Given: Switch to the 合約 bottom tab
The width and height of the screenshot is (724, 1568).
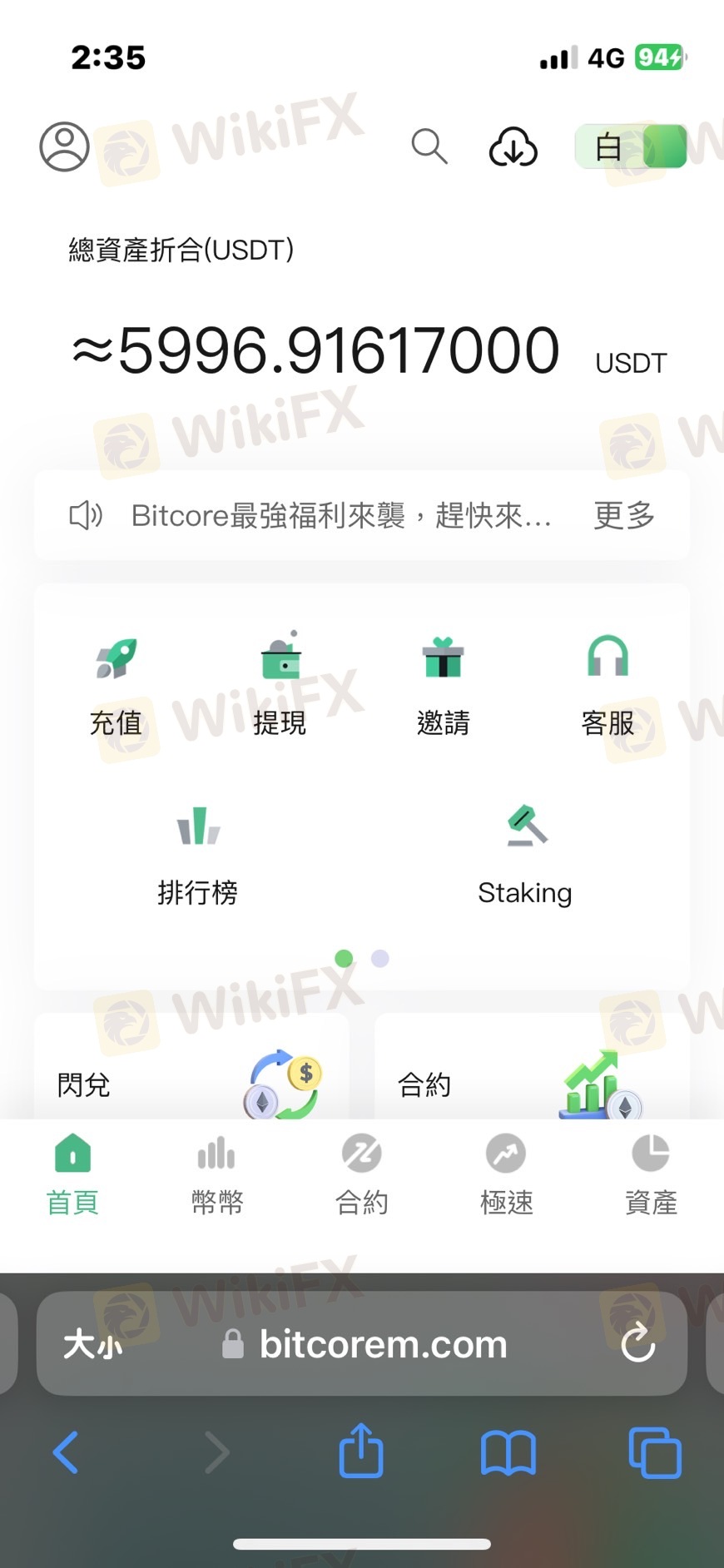Looking at the screenshot, I should pos(362,1174).
